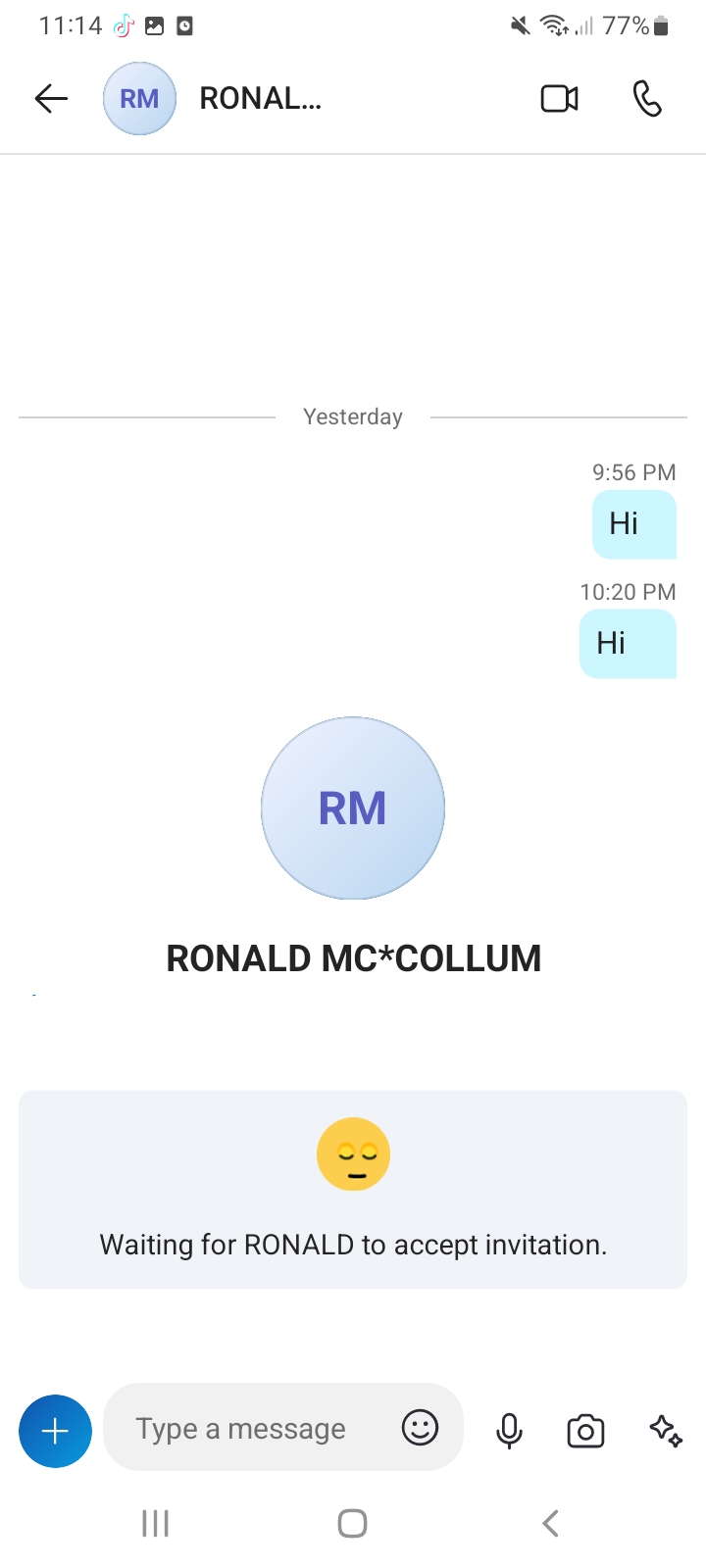This screenshot has width=706, height=1568.
Task: Open the emoji picker in message field
Action: pyautogui.click(x=420, y=1428)
